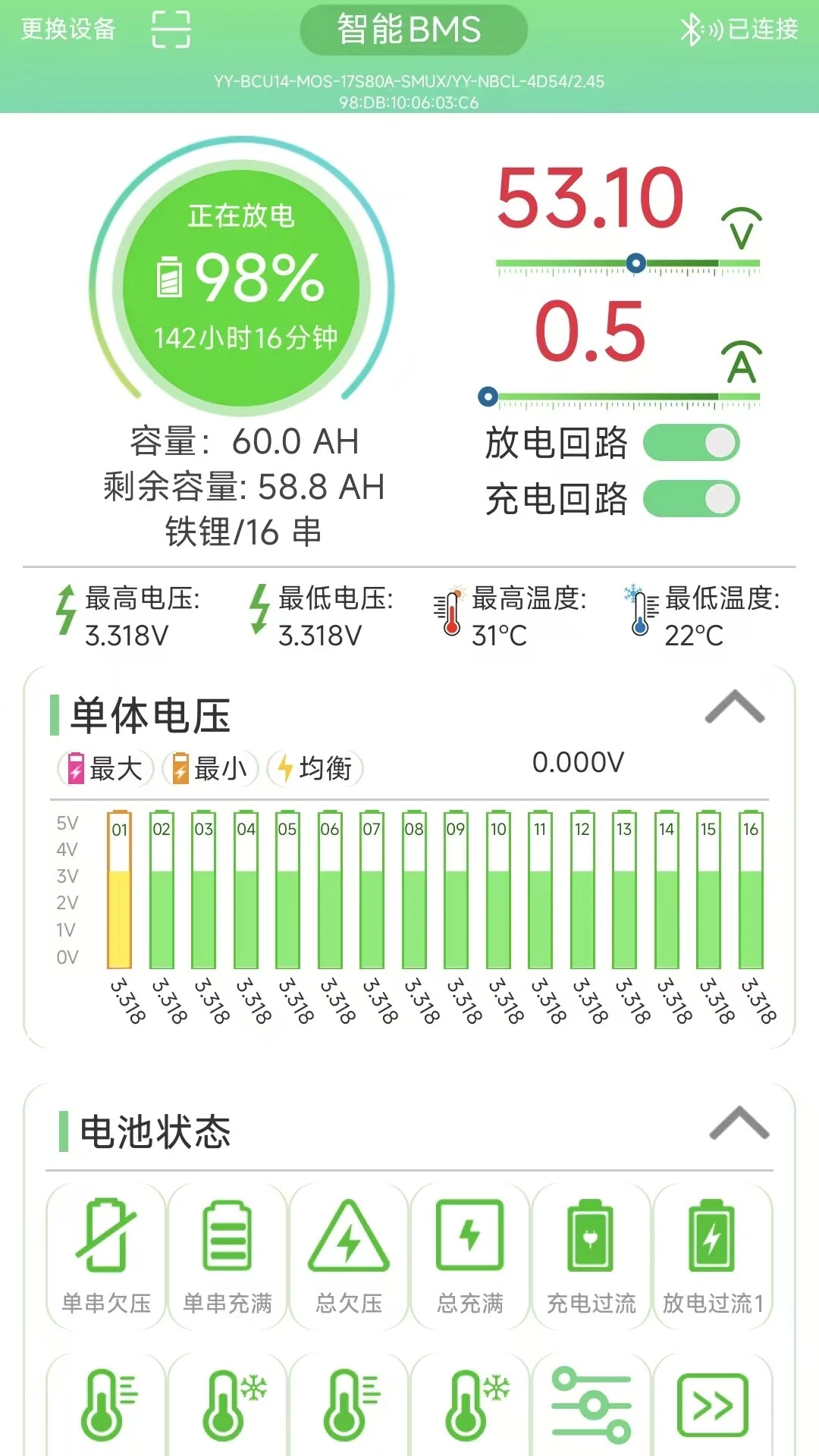Viewport: 819px width, 1456px height.
Task: Tap 更换设备 to change device
Action: pyautogui.click(x=68, y=30)
